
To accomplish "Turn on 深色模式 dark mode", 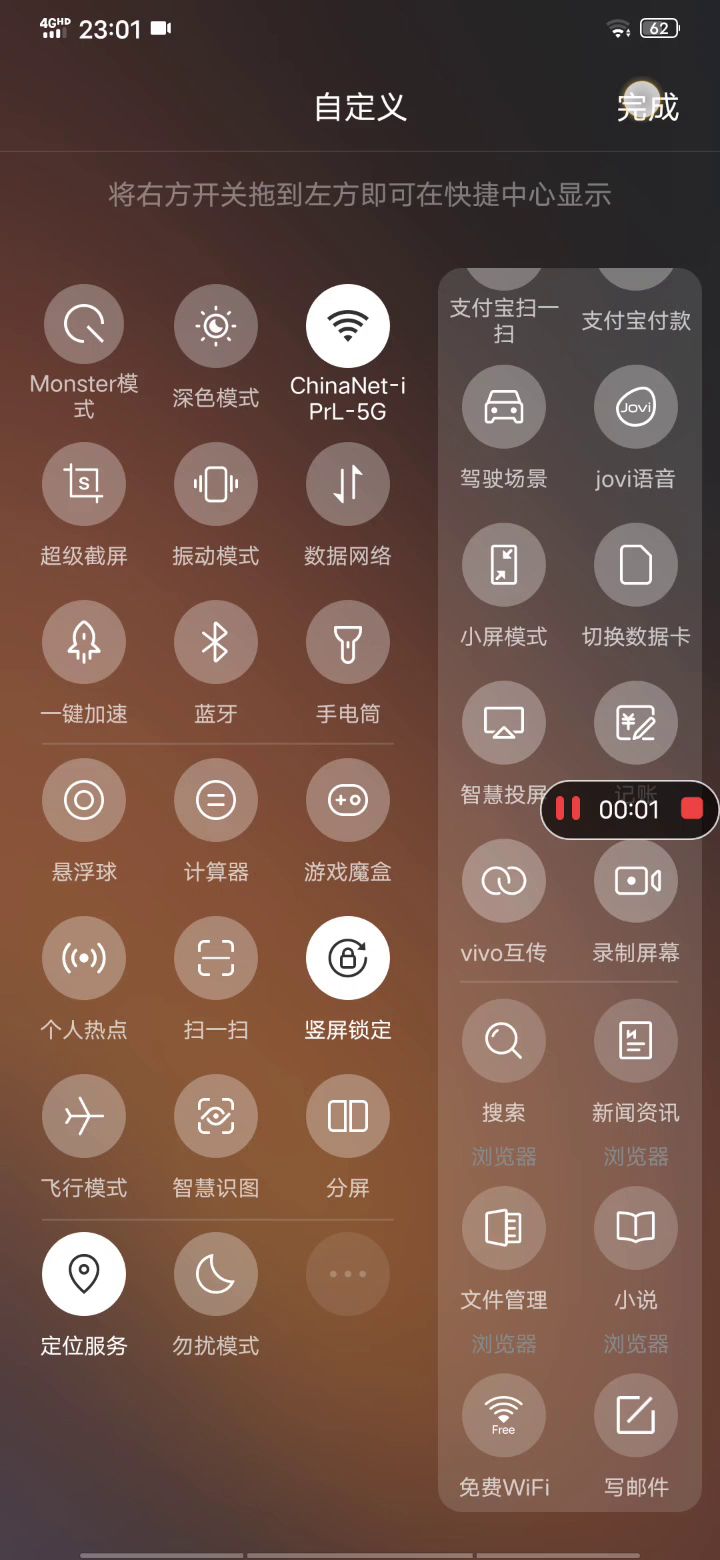I will (x=216, y=326).
